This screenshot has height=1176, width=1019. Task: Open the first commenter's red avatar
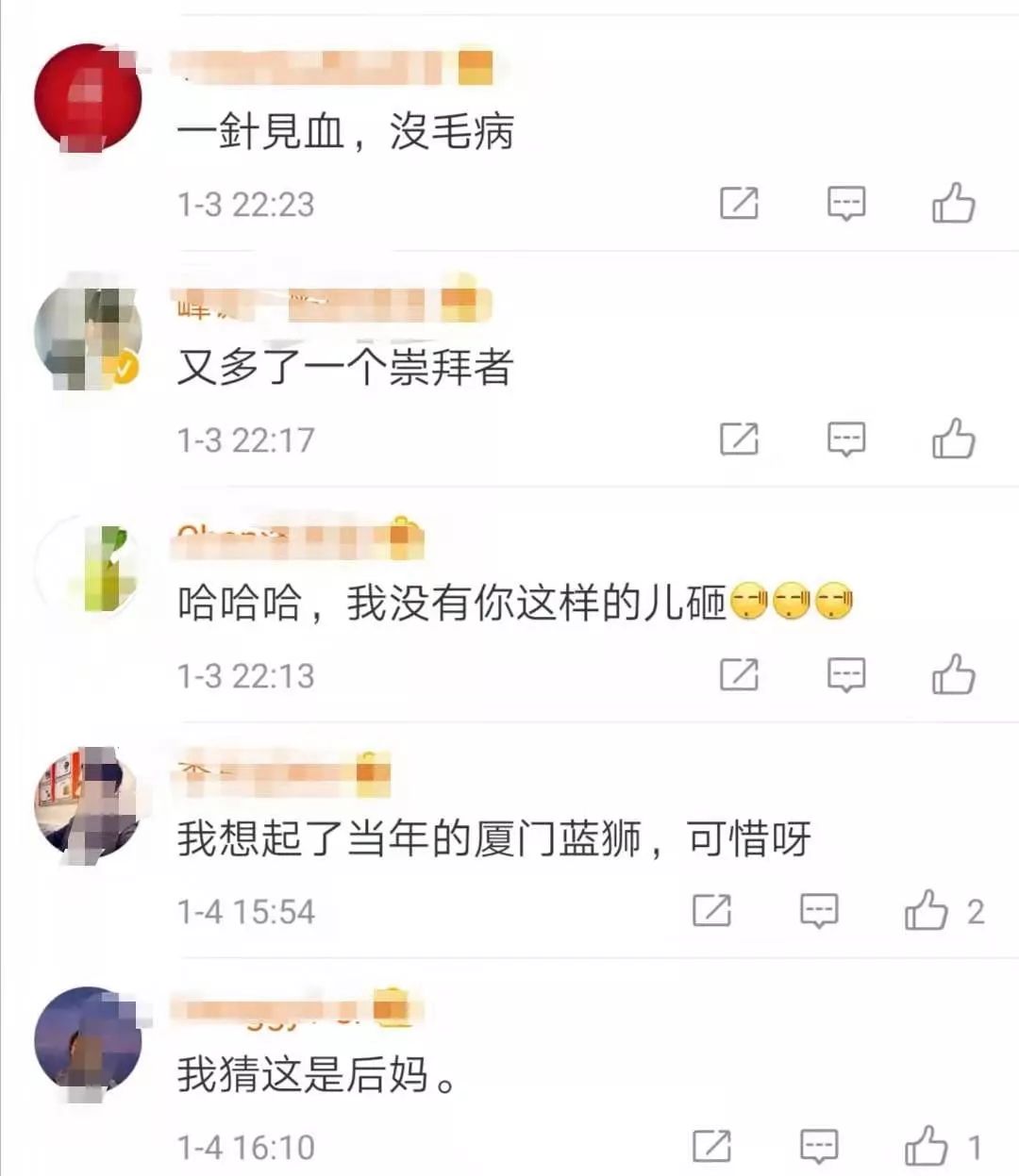coord(89,97)
